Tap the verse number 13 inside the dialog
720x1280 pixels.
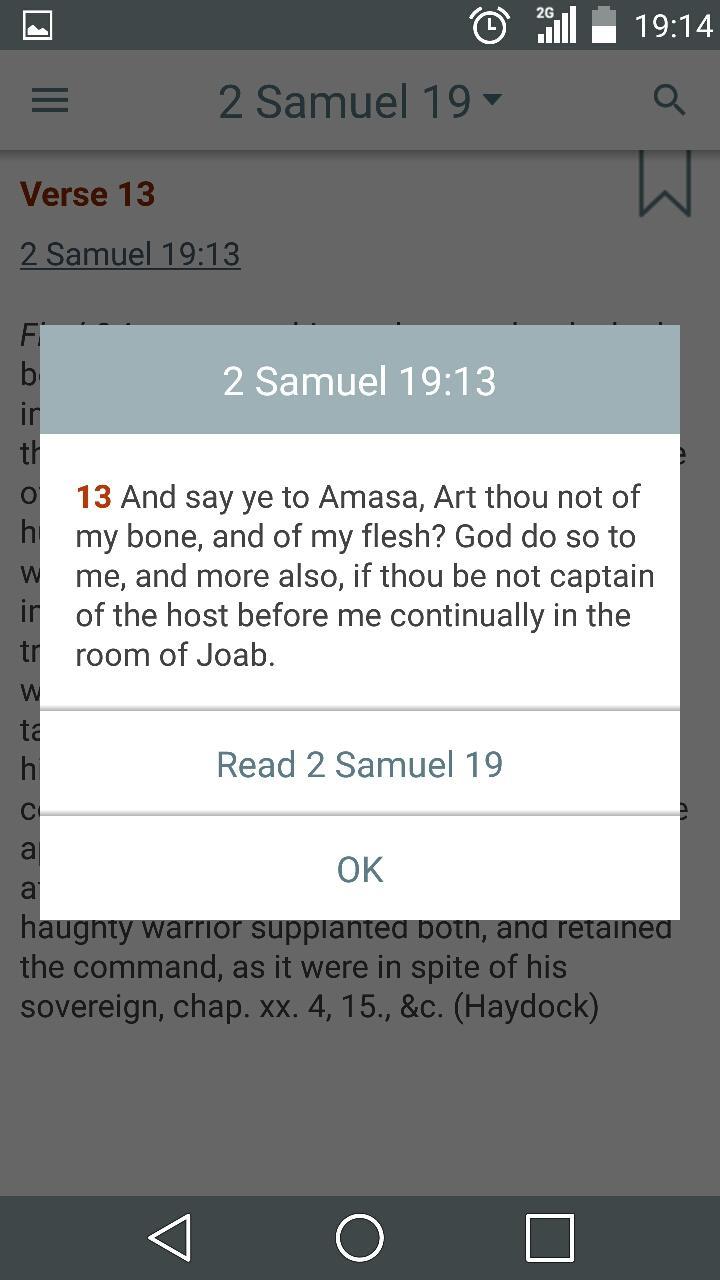(x=90, y=496)
